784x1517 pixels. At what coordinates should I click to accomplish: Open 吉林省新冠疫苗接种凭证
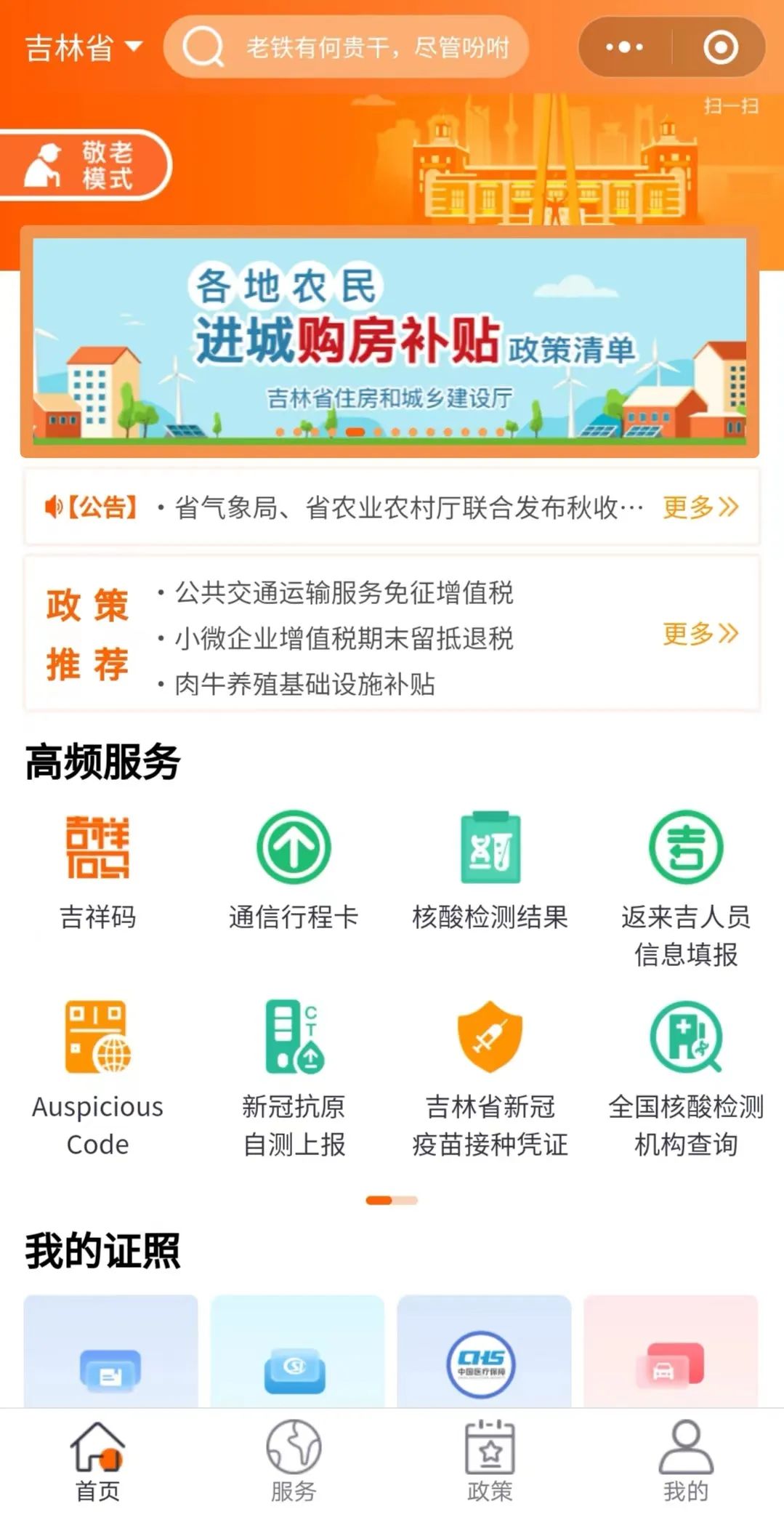tap(490, 1079)
